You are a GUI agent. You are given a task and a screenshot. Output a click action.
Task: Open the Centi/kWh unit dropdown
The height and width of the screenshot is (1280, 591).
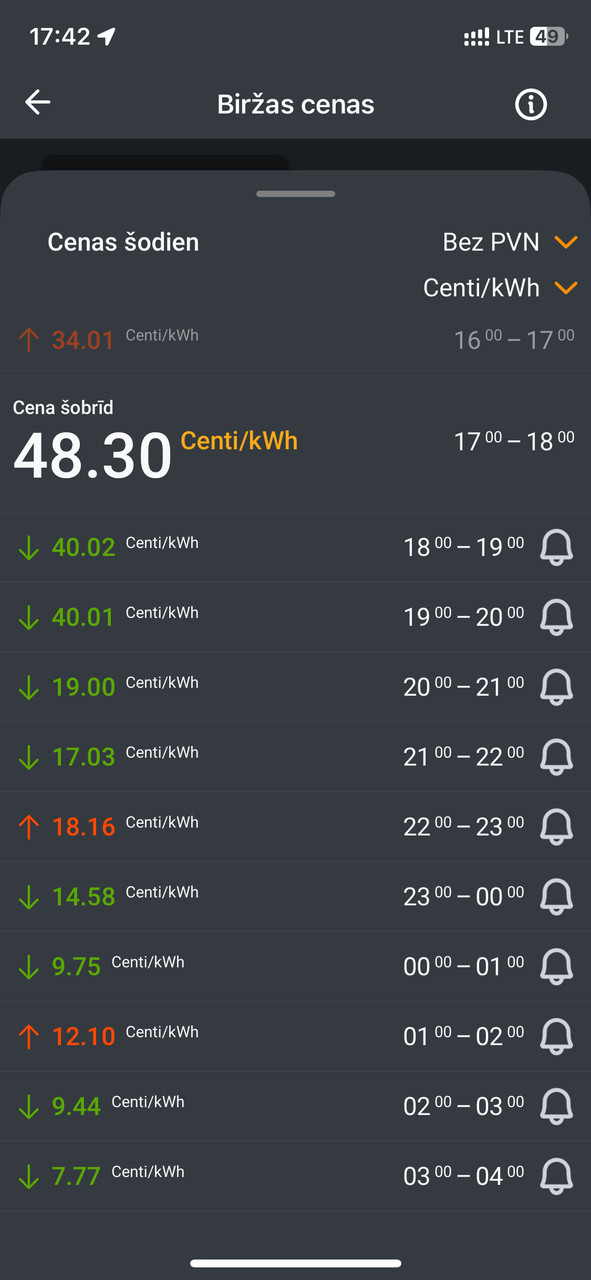[x=500, y=288]
